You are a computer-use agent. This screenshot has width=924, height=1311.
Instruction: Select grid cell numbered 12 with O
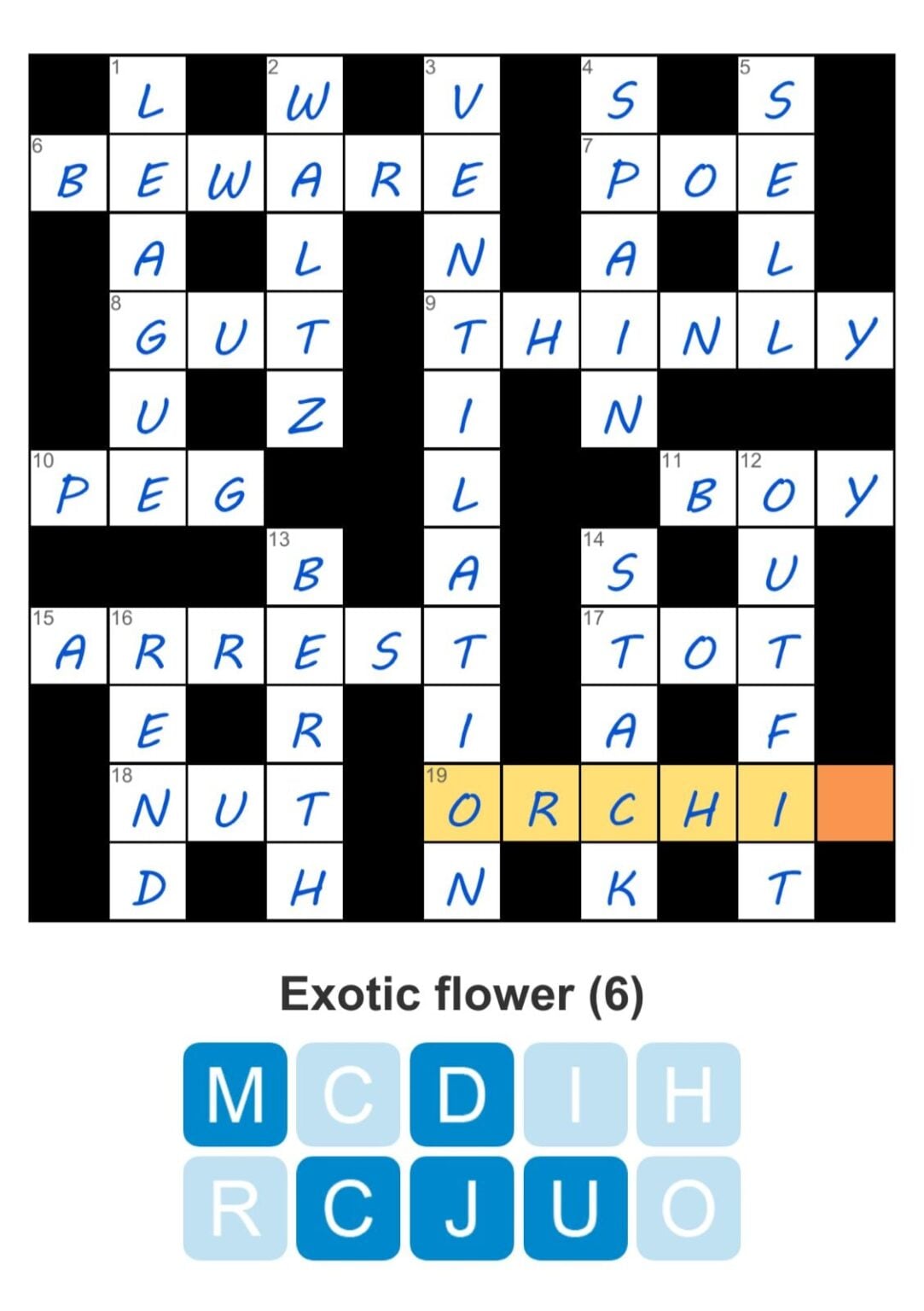pyautogui.click(x=776, y=488)
